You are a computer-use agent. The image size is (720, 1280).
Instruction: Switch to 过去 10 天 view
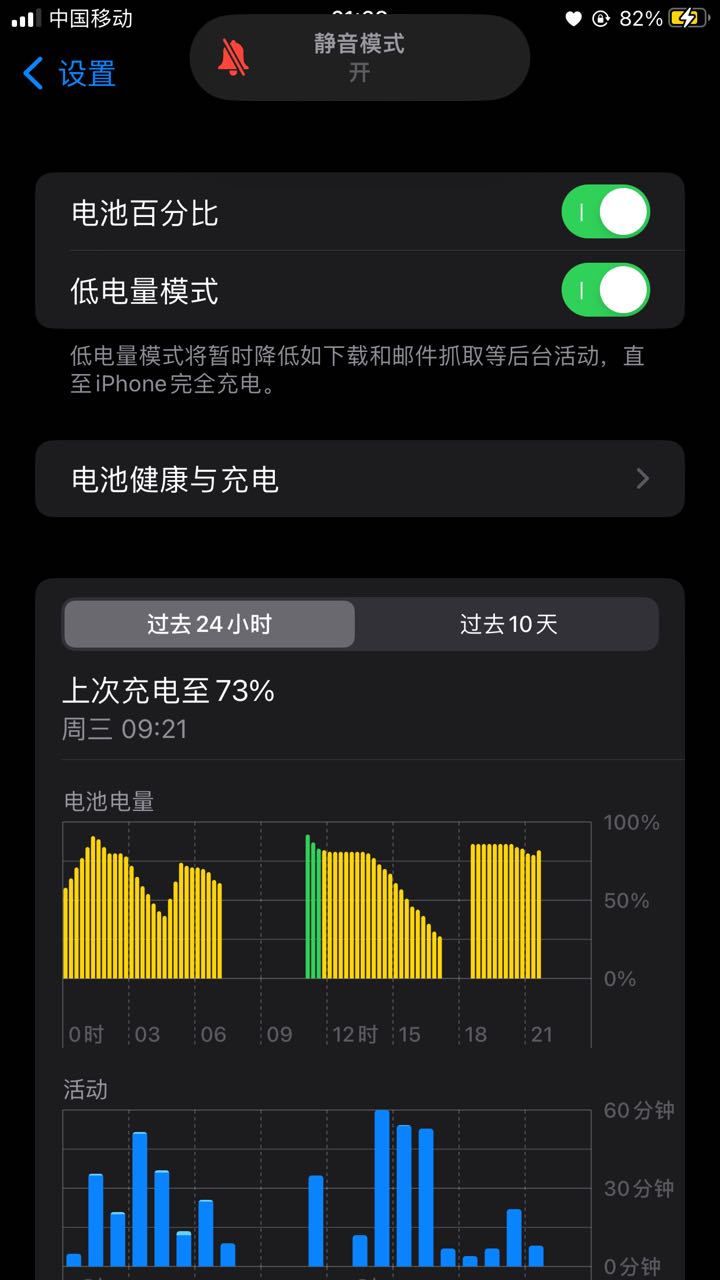click(x=508, y=624)
